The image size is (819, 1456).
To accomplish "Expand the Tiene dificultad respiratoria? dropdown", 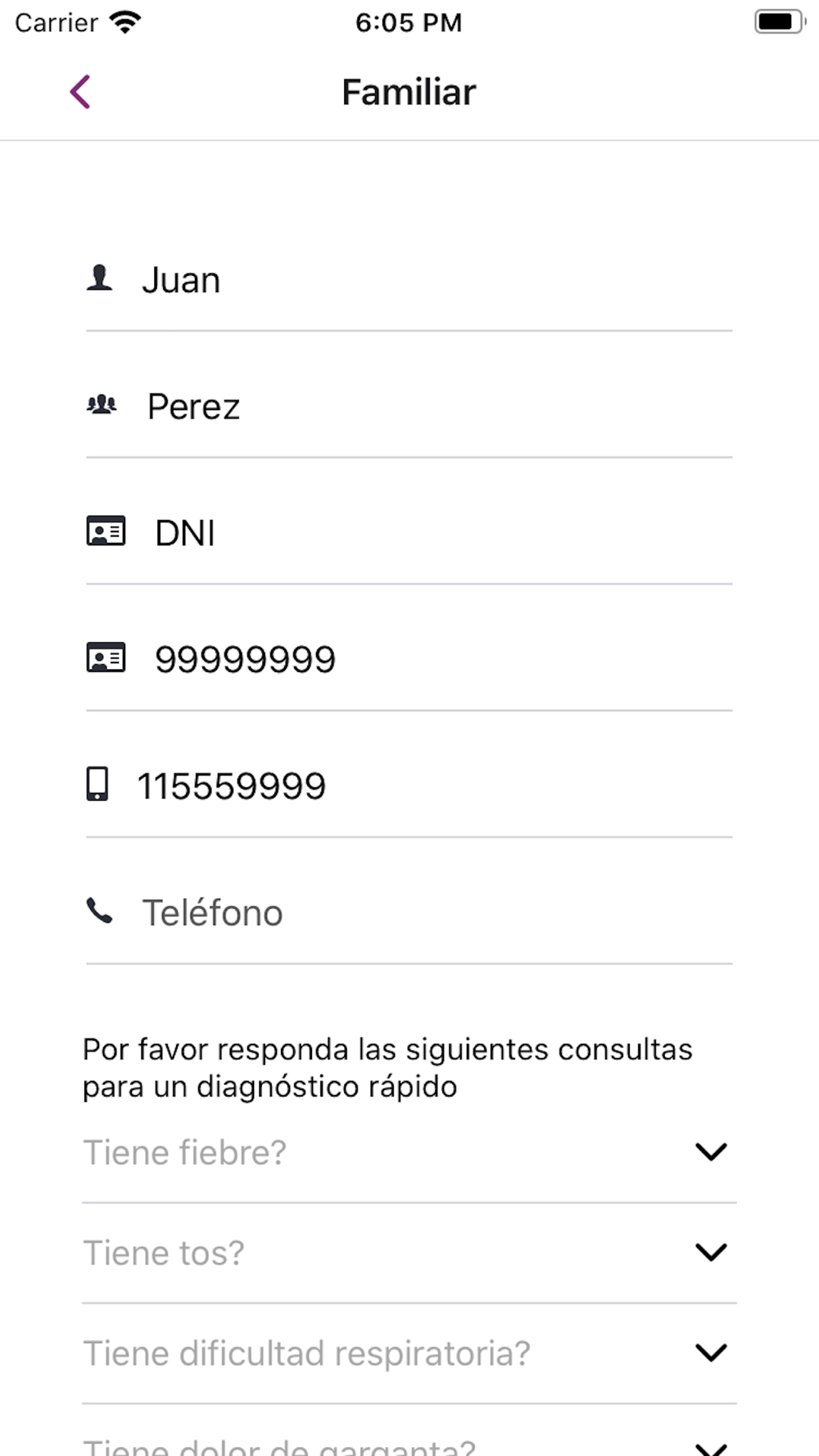I will [409, 1354].
